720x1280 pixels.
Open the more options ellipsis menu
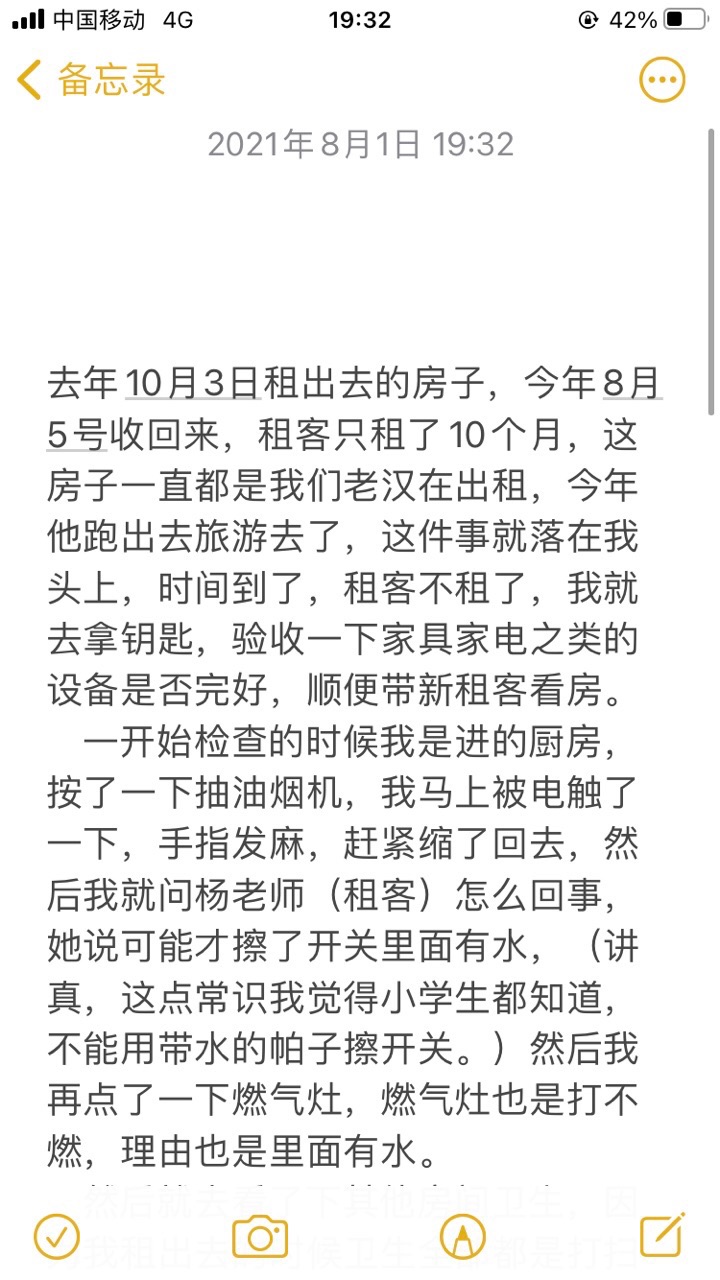pyautogui.click(x=662, y=80)
